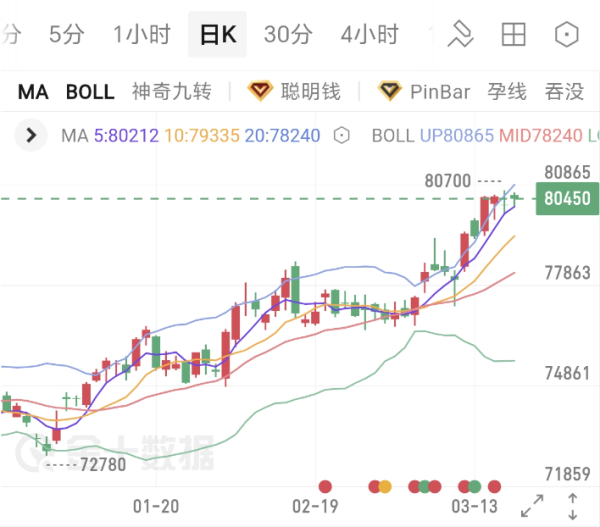Select the 日K daily candlestick tab
This screenshot has height=527, width=600.
click(x=217, y=35)
